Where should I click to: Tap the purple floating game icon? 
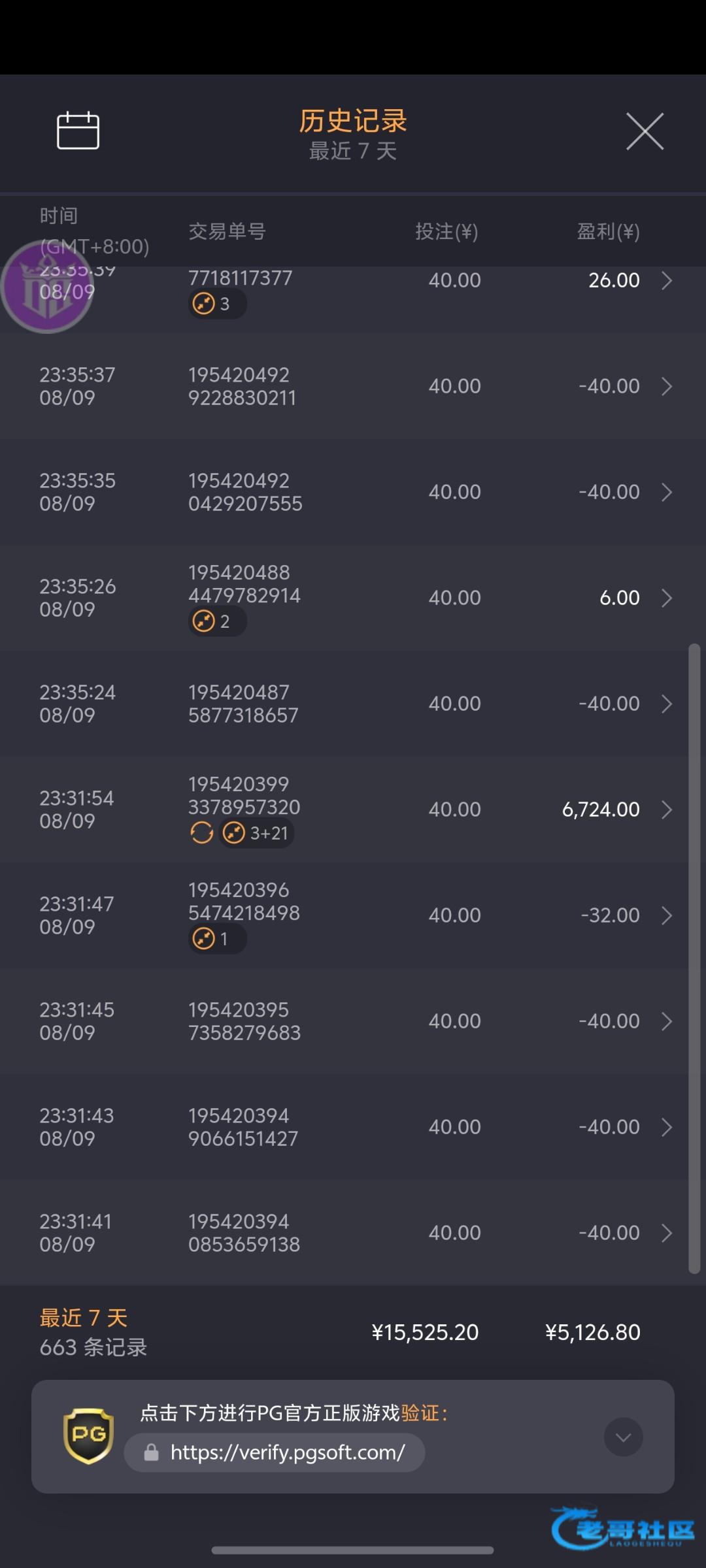[x=46, y=286]
